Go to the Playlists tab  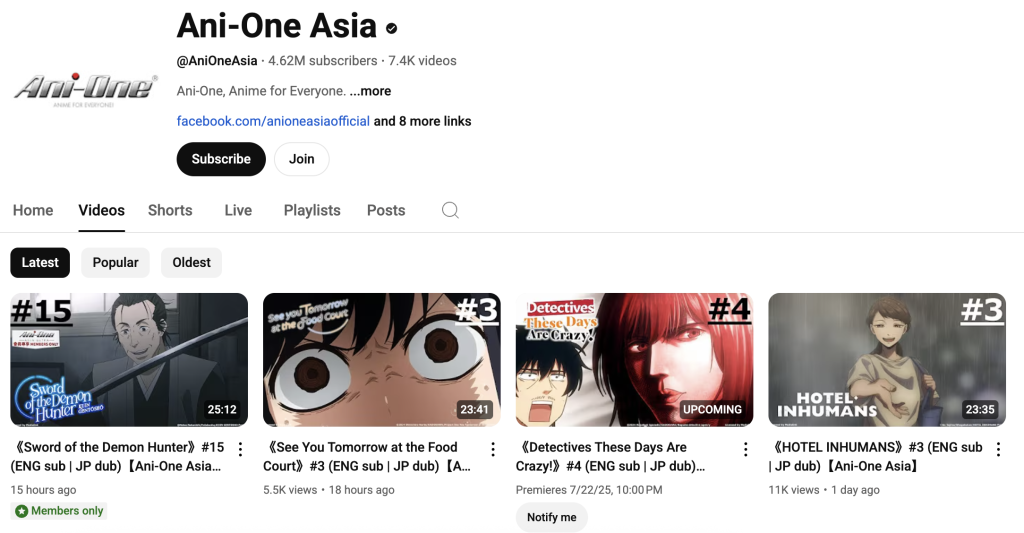pos(312,210)
